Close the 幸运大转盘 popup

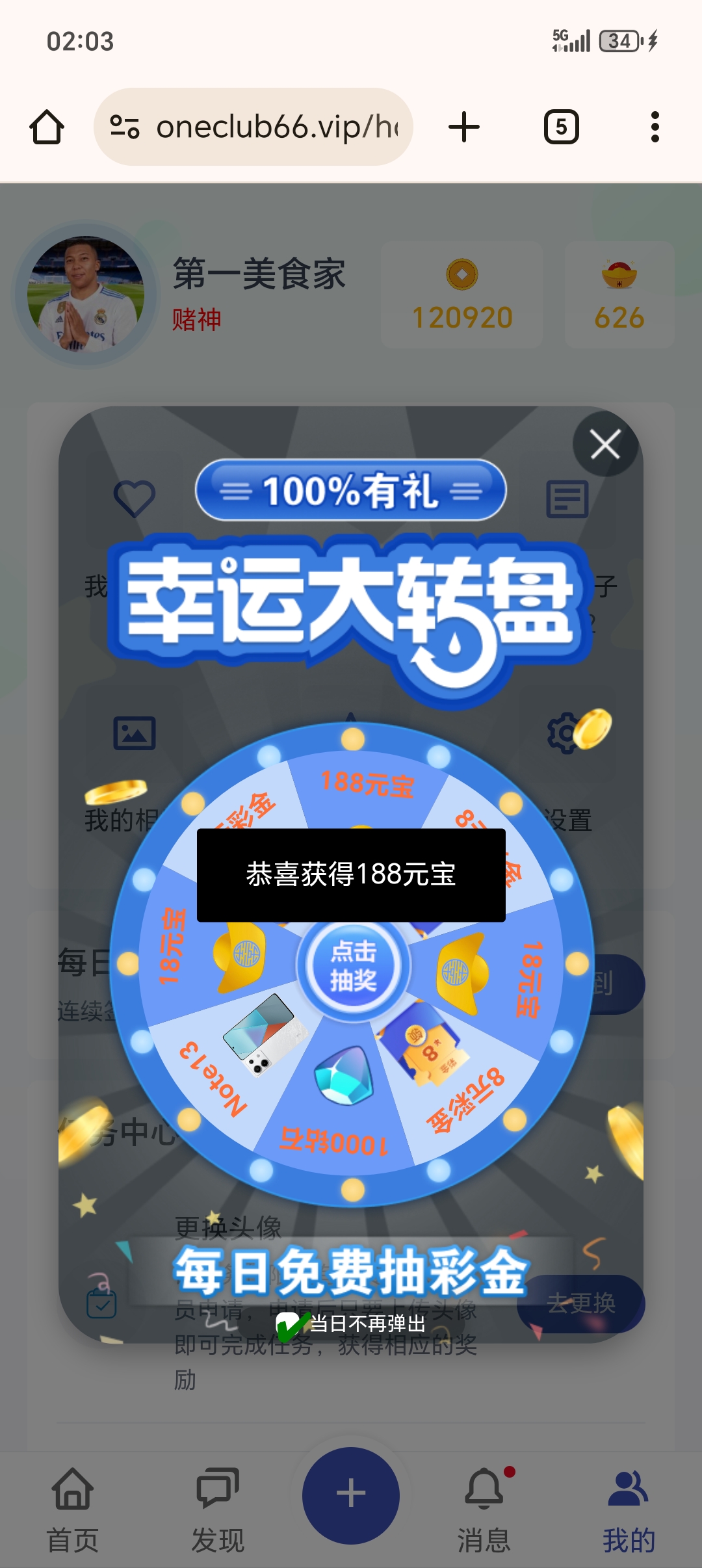[x=605, y=445]
